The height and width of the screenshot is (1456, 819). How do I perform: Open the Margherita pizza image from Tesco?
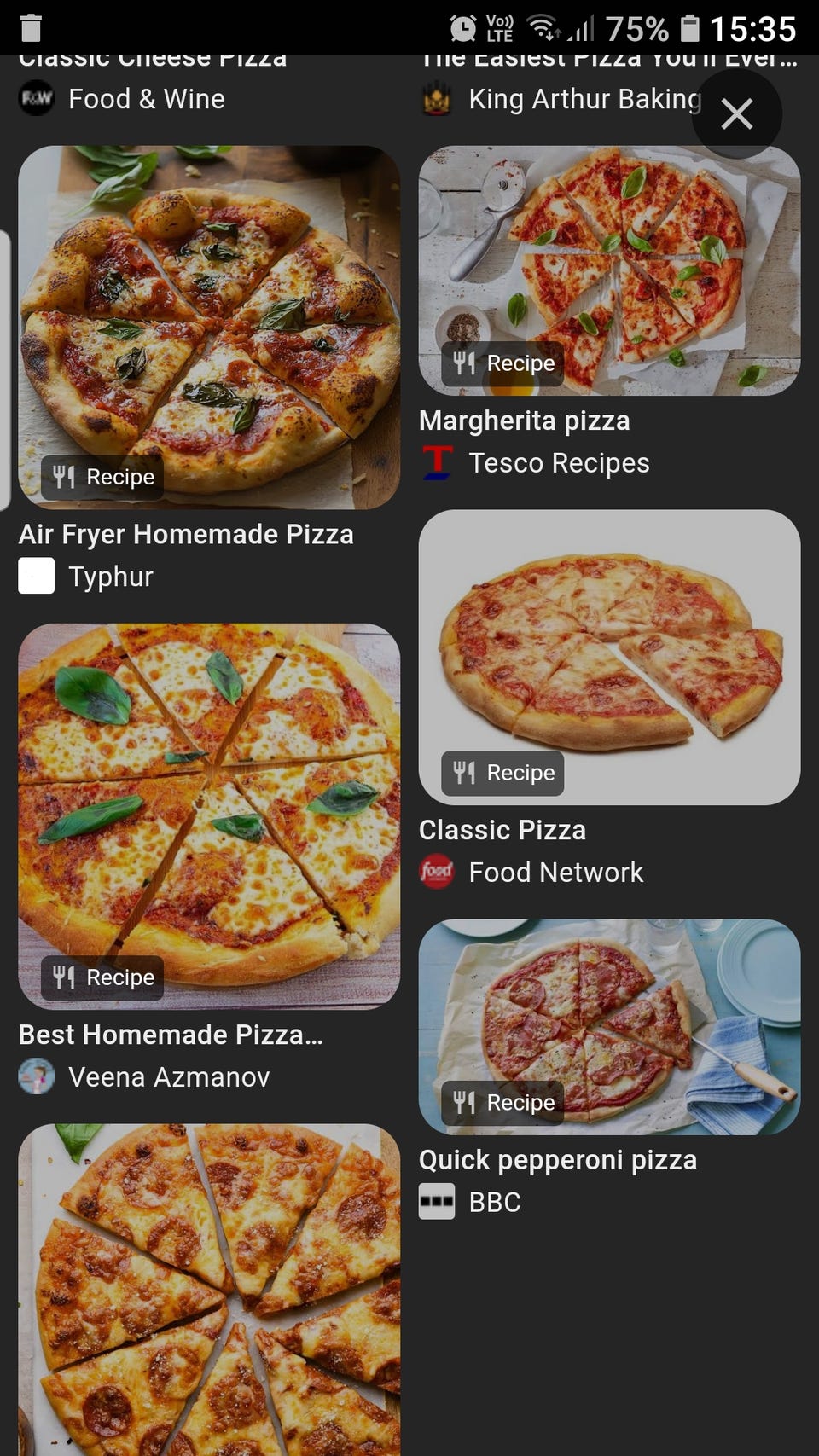(609, 270)
